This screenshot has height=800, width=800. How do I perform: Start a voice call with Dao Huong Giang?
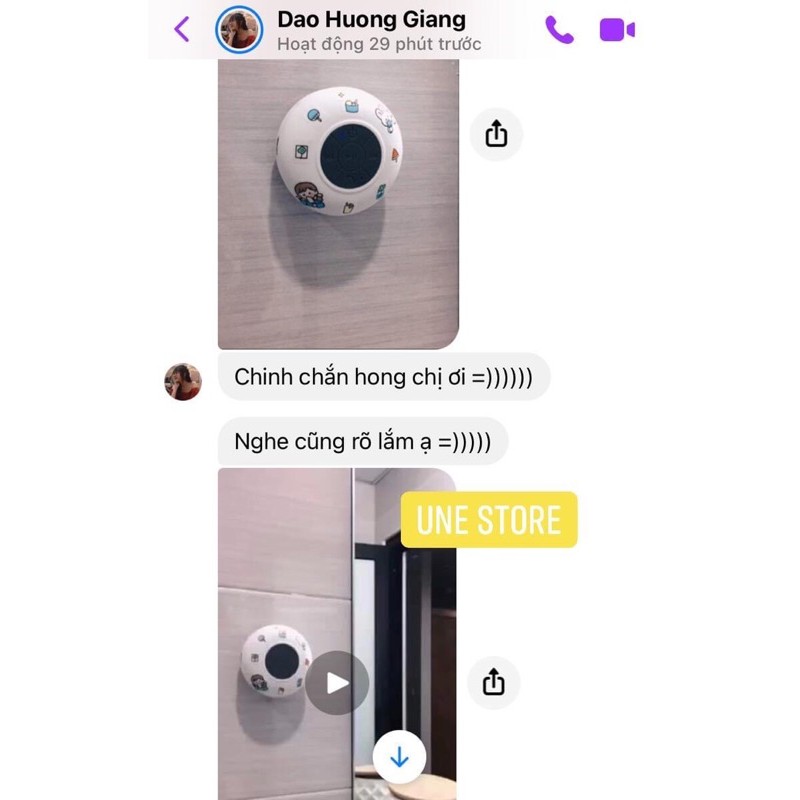pos(559,30)
